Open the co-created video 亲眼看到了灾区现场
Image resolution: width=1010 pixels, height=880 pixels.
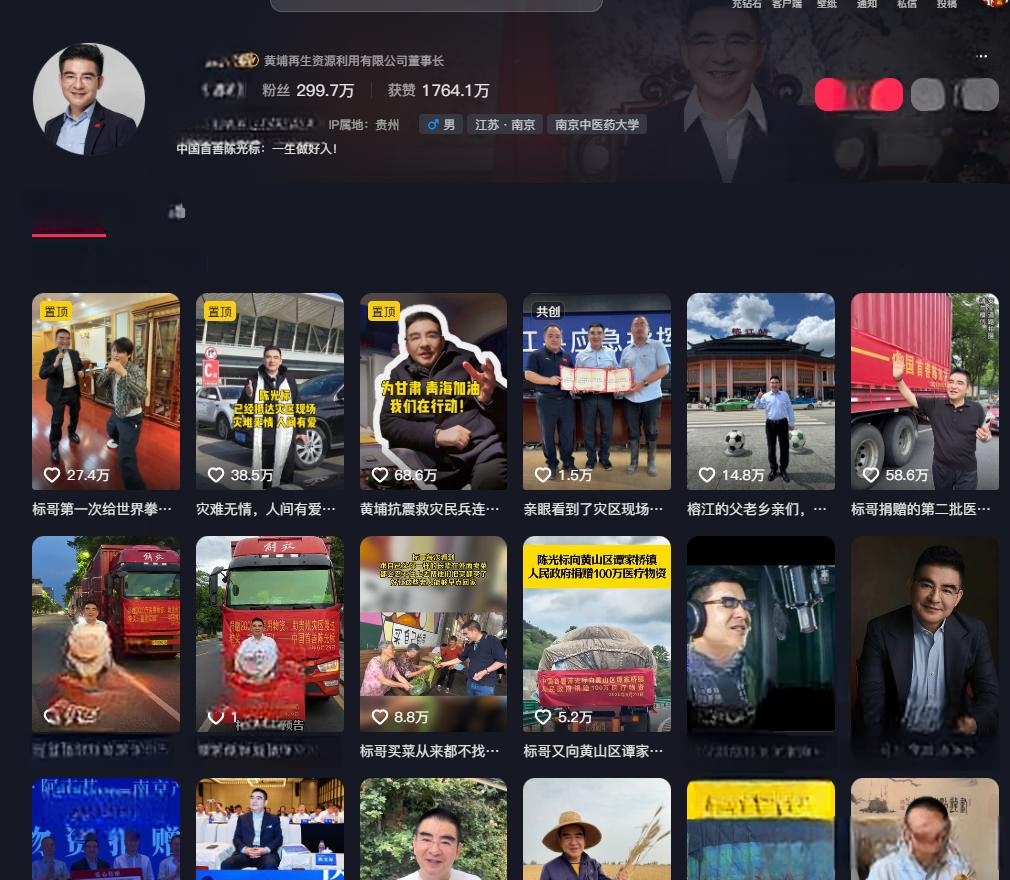(597, 392)
